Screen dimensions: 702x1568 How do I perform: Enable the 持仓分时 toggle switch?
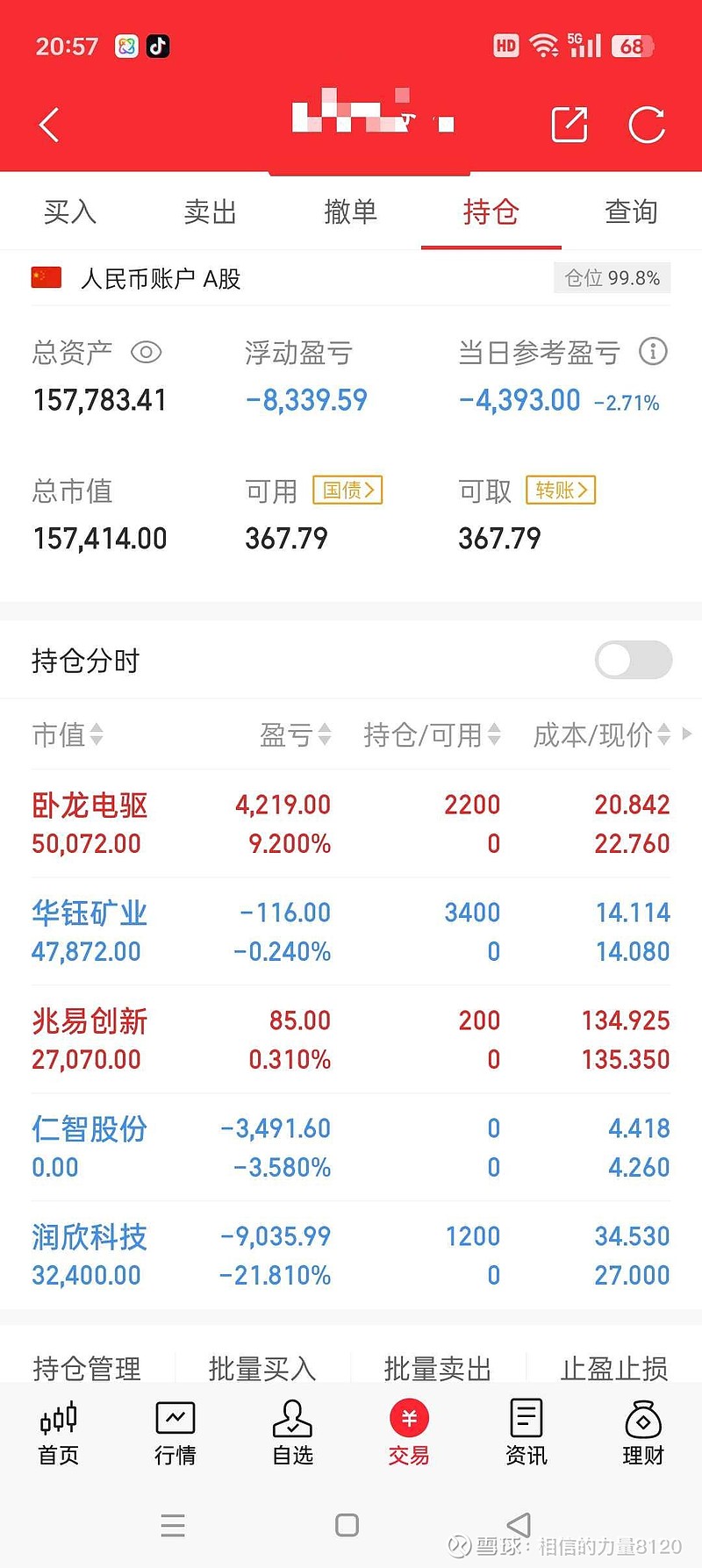coord(633,660)
